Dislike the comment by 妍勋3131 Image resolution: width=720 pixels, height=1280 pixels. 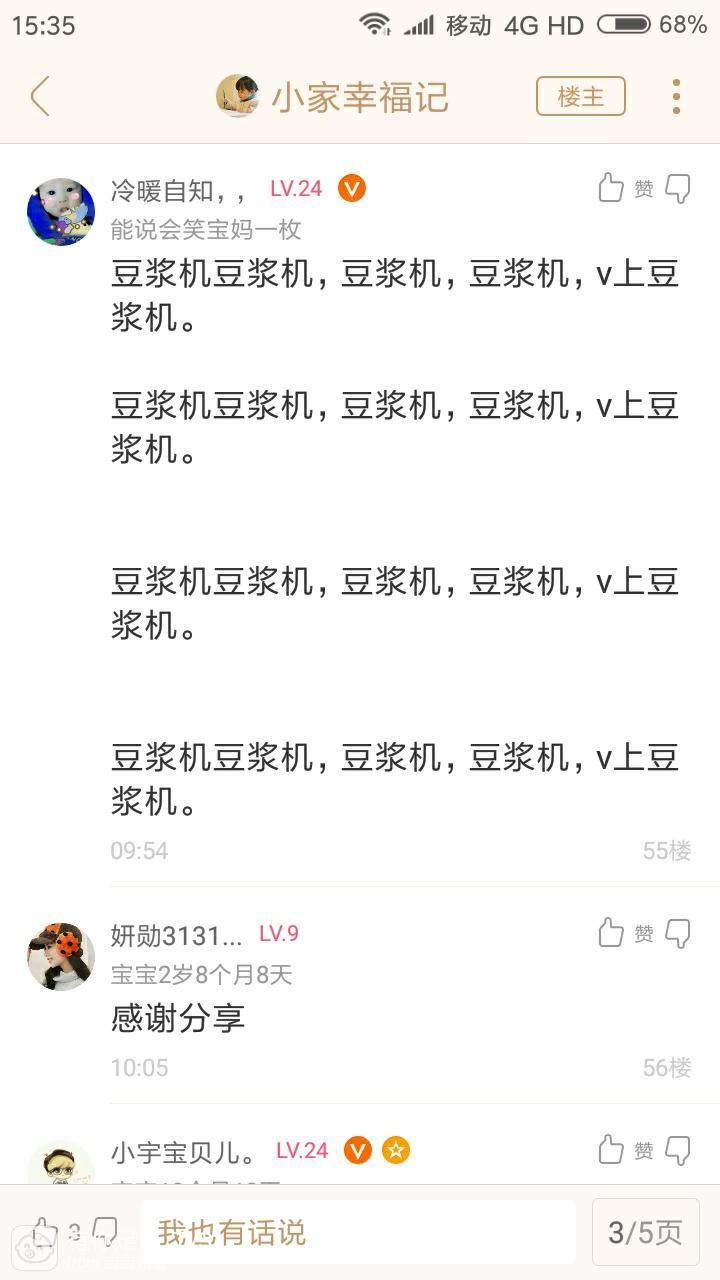(679, 933)
